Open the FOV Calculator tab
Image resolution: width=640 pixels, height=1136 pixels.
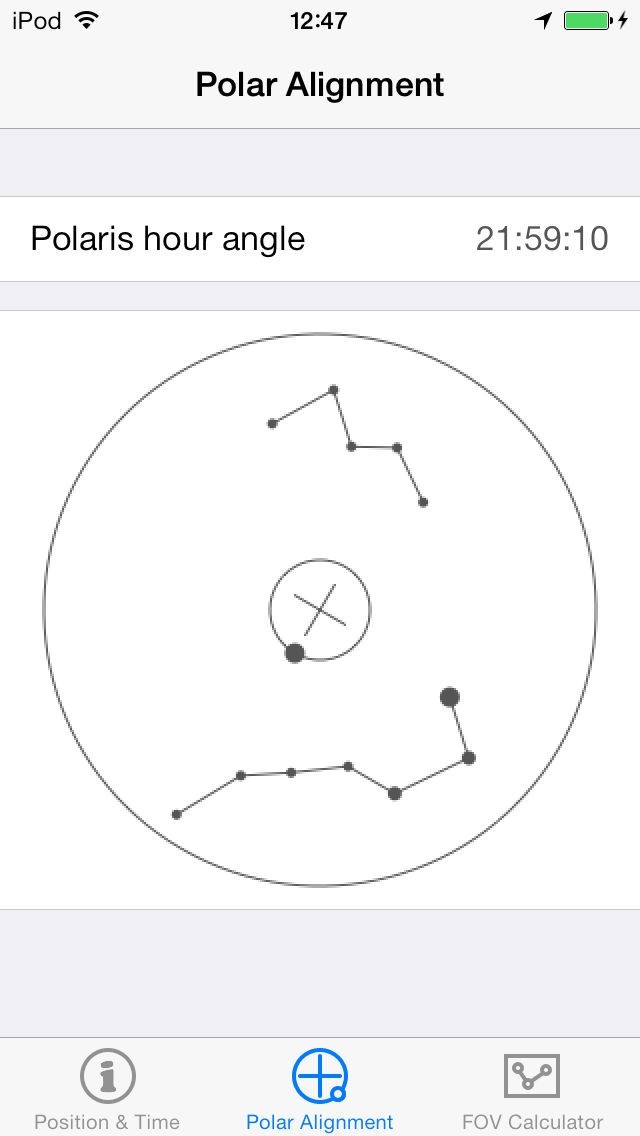click(x=532, y=1089)
